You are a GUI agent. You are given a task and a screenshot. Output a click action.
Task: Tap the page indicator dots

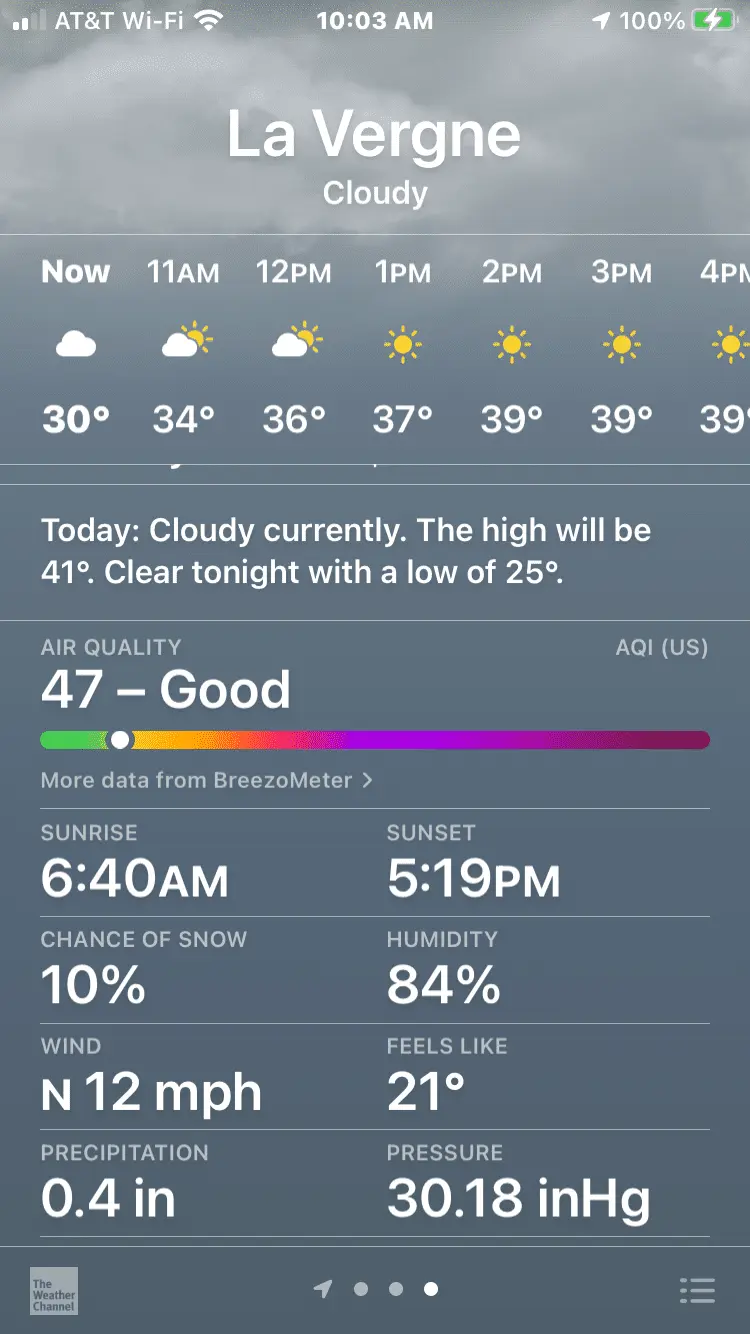395,1289
